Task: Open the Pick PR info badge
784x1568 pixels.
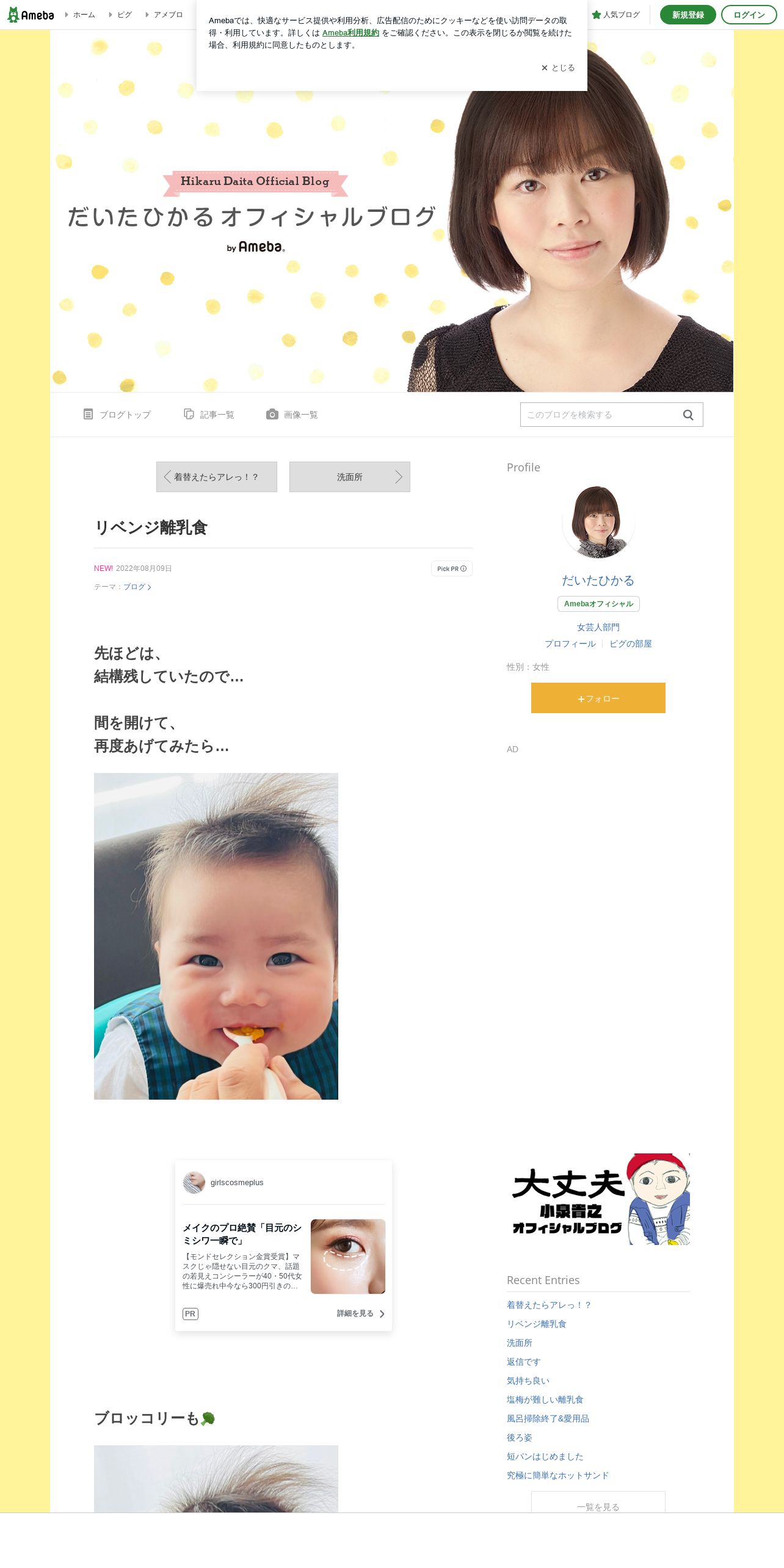Action: point(452,568)
